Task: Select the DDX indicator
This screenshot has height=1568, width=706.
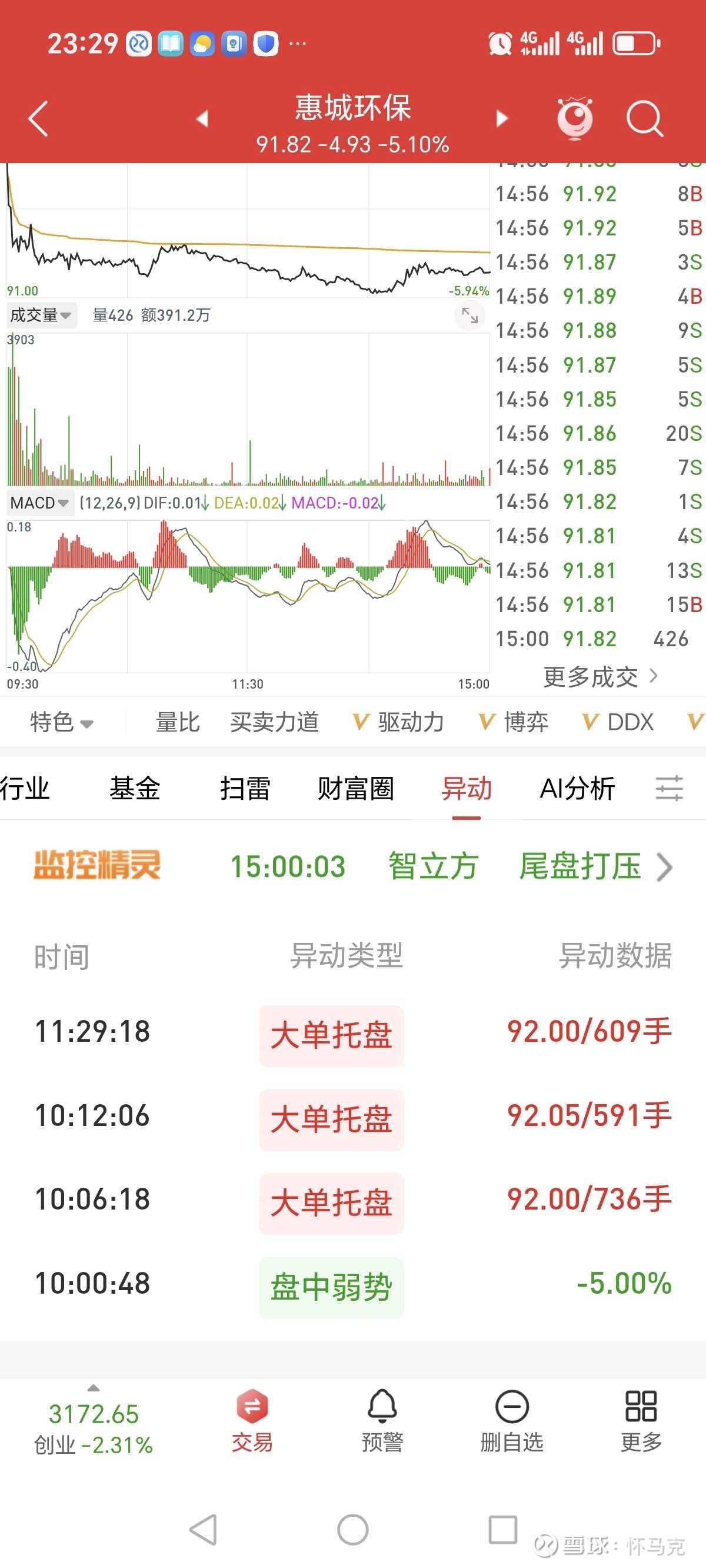Action: point(630,723)
